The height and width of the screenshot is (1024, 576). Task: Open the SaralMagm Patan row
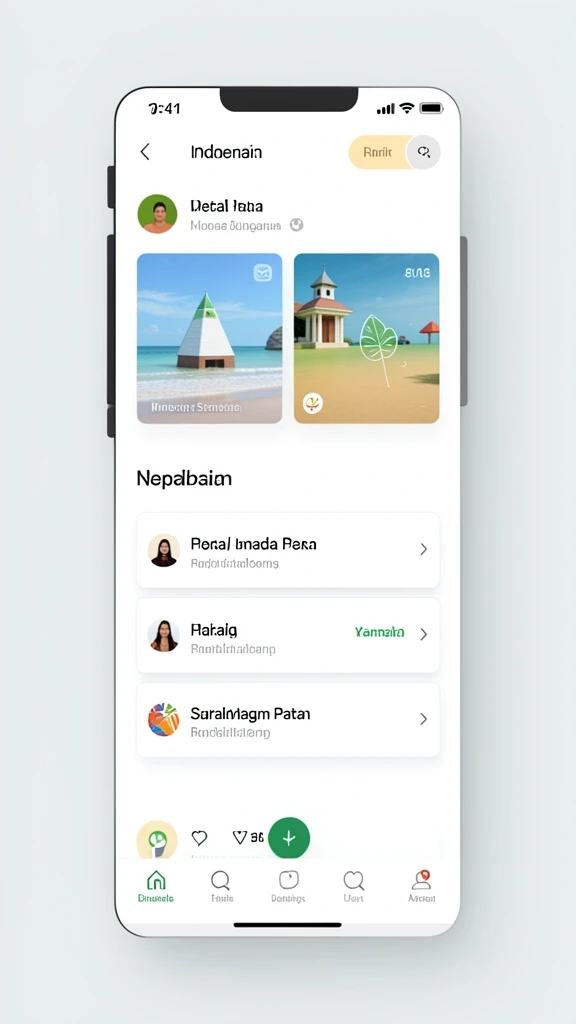point(288,720)
